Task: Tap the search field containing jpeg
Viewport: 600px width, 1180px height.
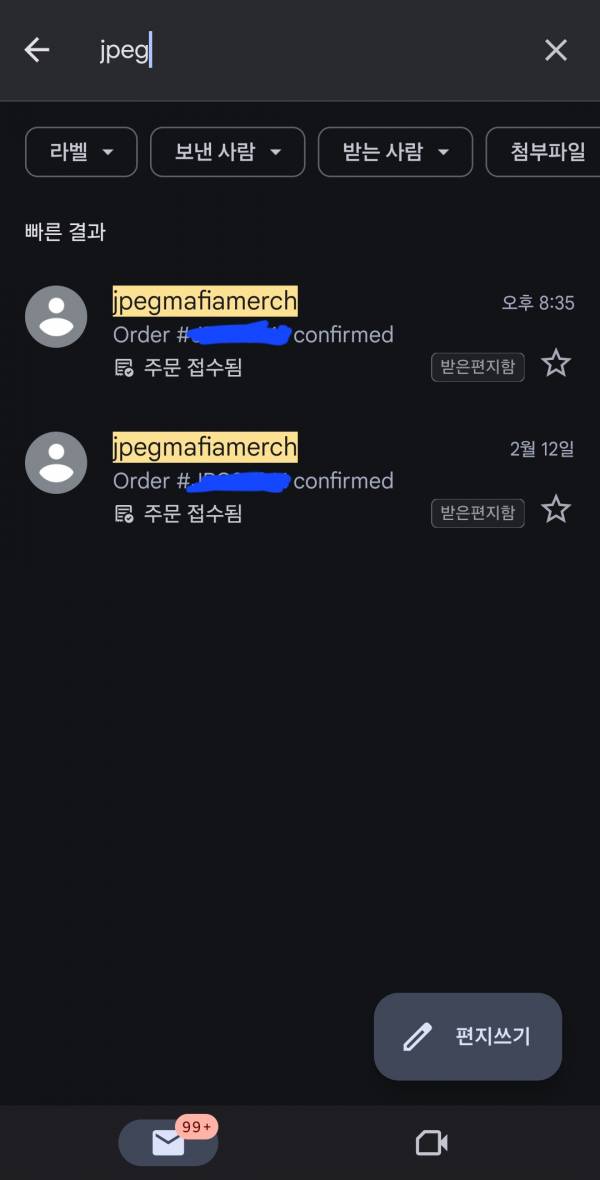Action: [300, 50]
